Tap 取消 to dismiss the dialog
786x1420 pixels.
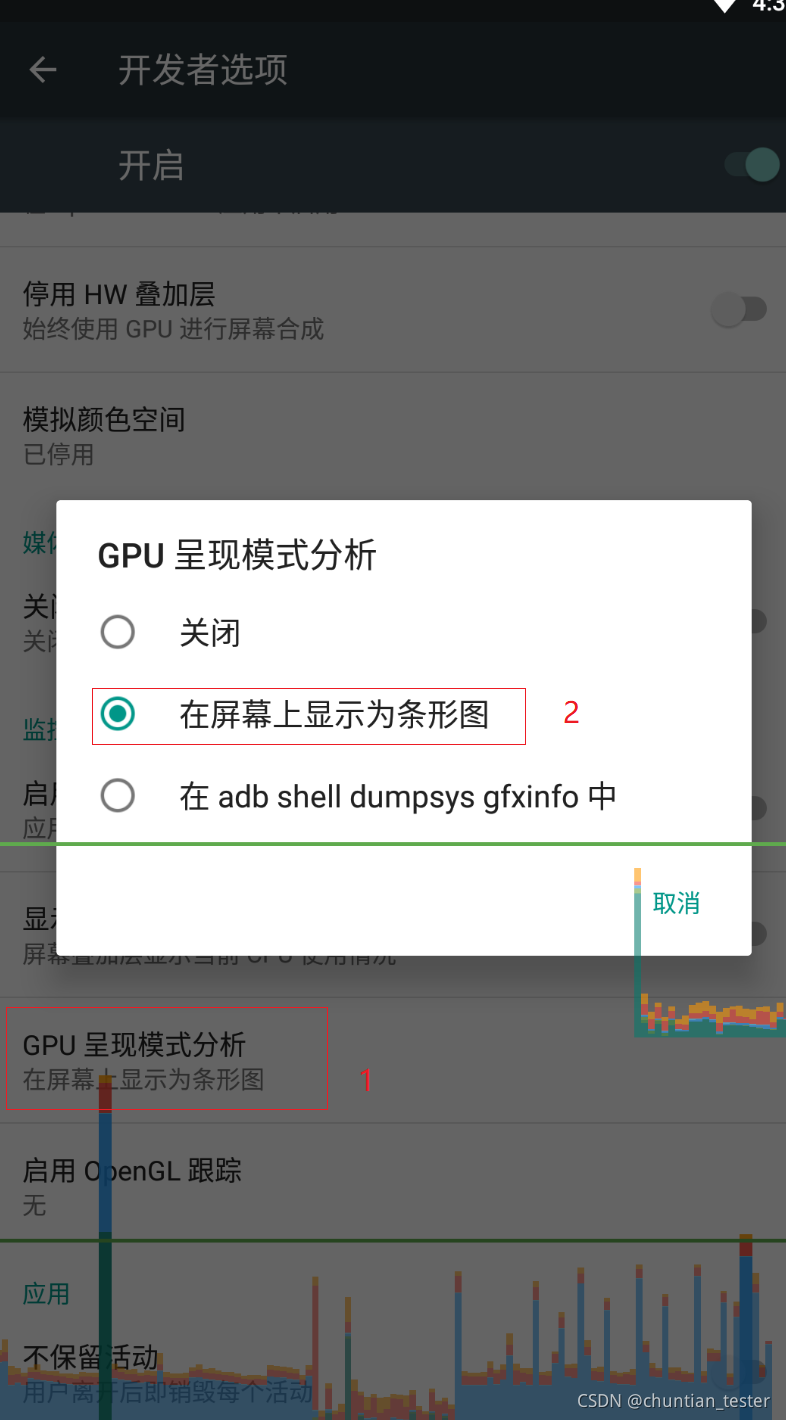(676, 903)
